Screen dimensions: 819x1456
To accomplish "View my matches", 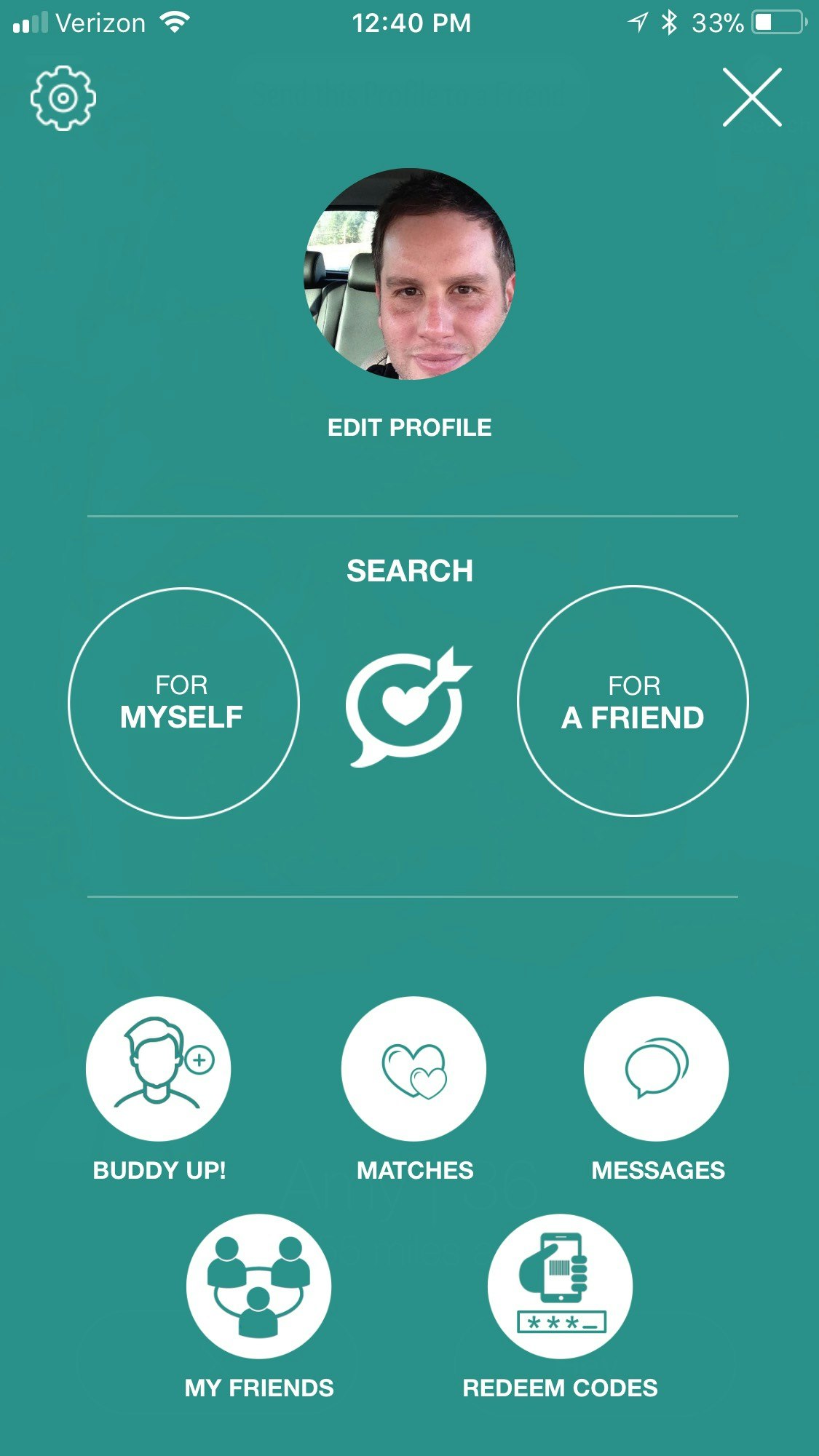I will coord(414,1068).
